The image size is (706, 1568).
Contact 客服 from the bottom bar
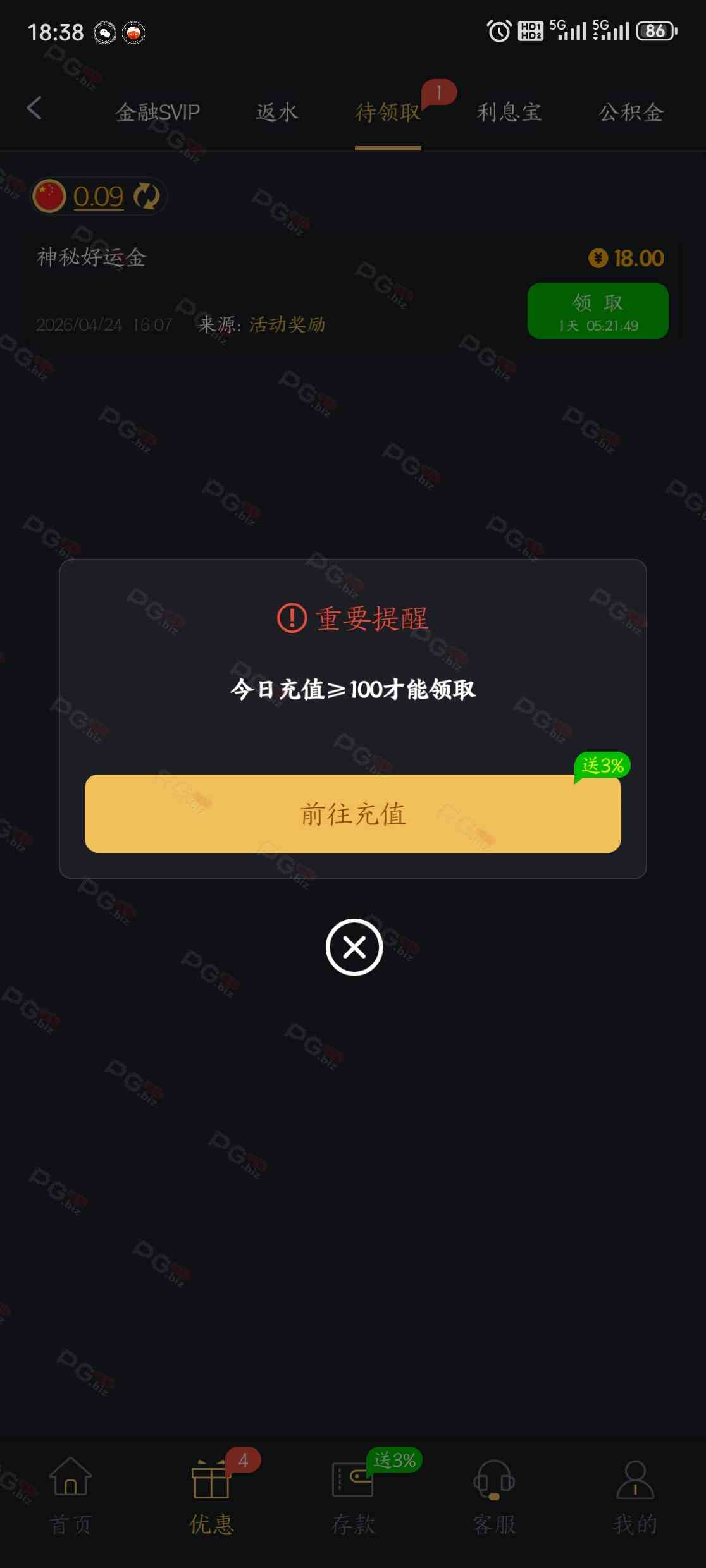494,1496
